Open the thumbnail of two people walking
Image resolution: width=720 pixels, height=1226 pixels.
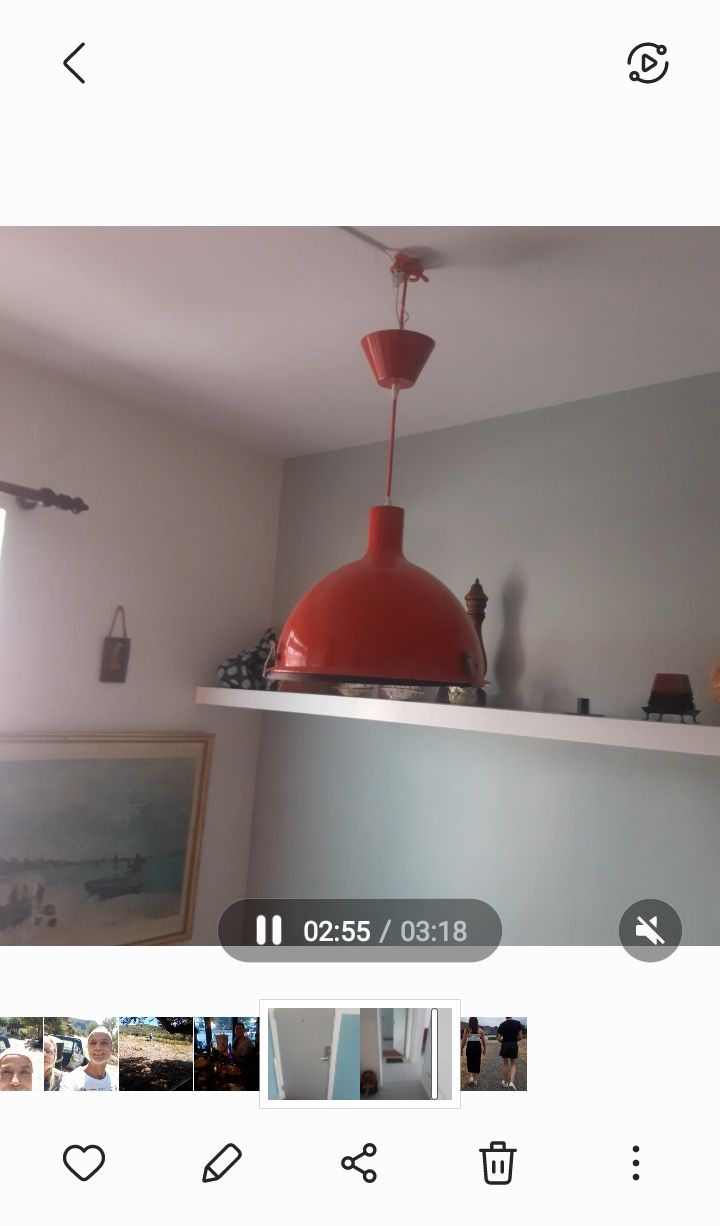(x=493, y=1054)
